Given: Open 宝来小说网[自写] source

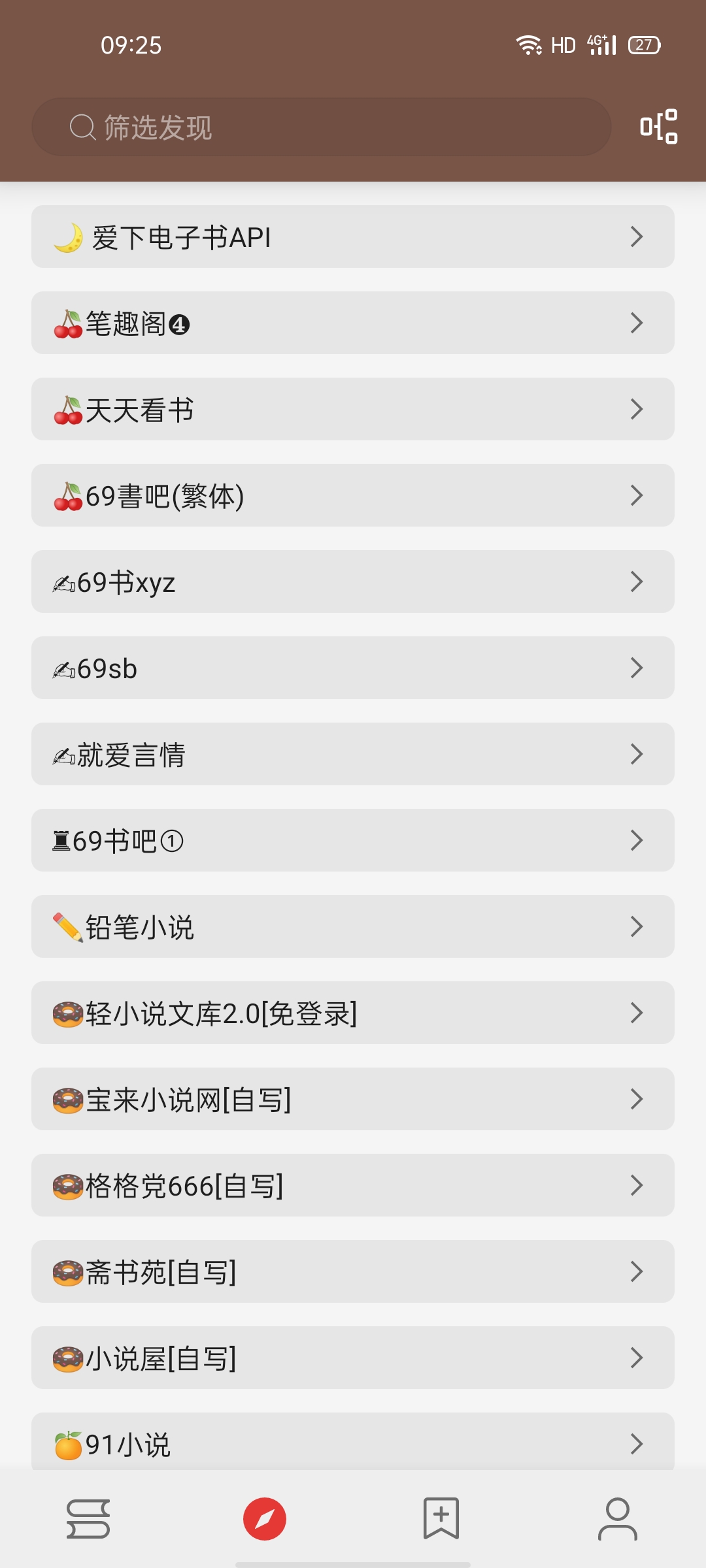Looking at the screenshot, I should pyautogui.click(x=353, y=1099).
